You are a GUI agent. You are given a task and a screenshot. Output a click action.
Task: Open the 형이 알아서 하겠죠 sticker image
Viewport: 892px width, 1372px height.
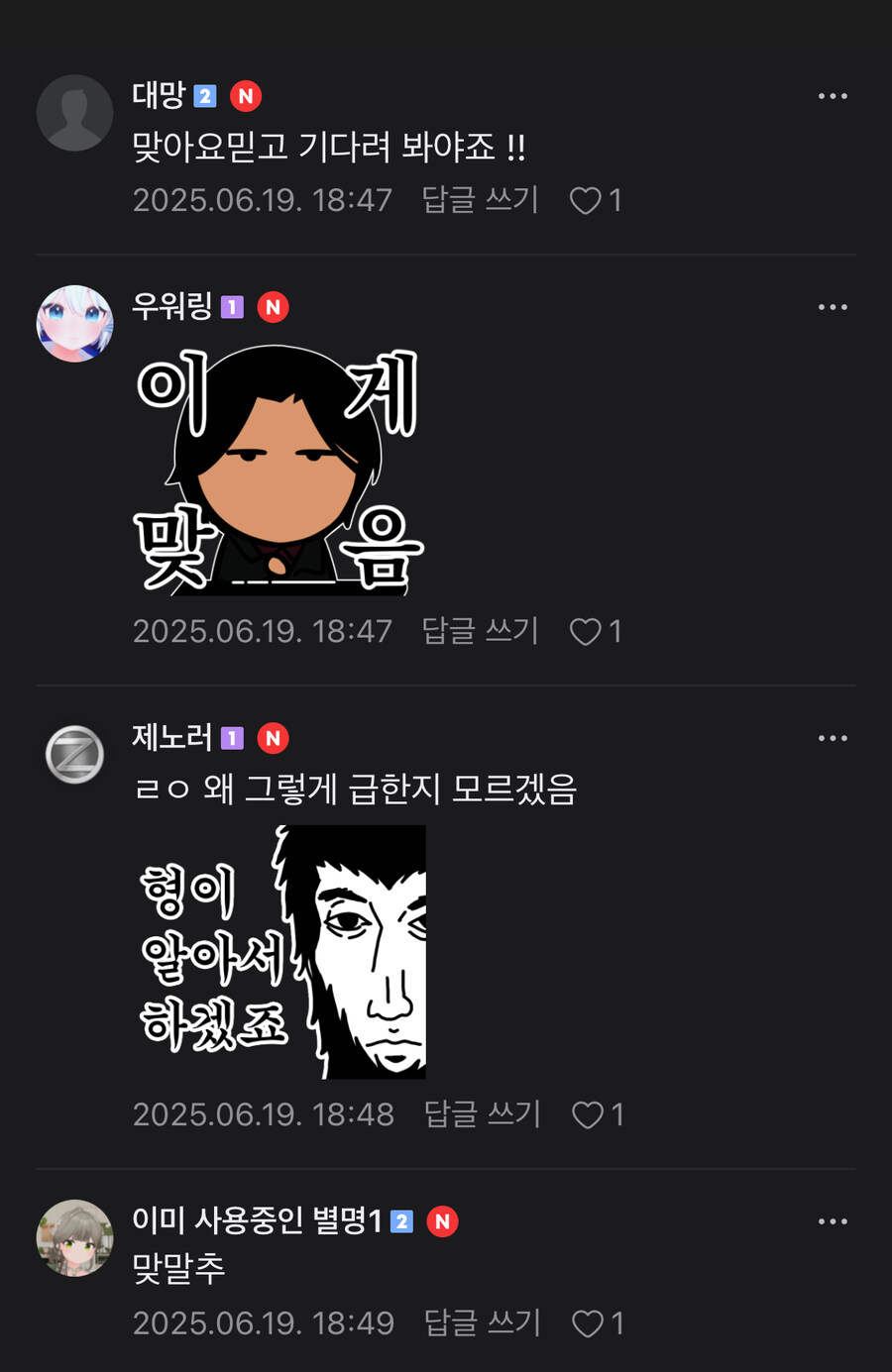pos(278,953)
